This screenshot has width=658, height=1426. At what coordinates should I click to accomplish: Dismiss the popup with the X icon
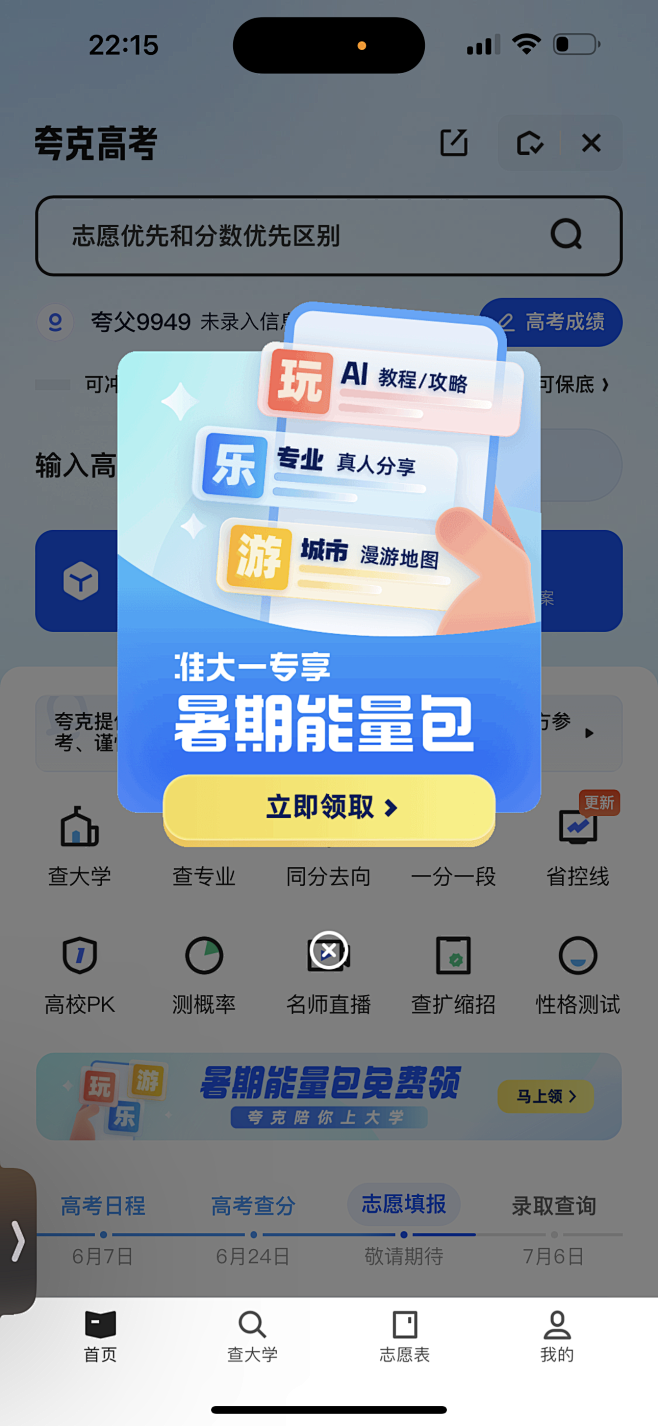(x=329, y=951)
